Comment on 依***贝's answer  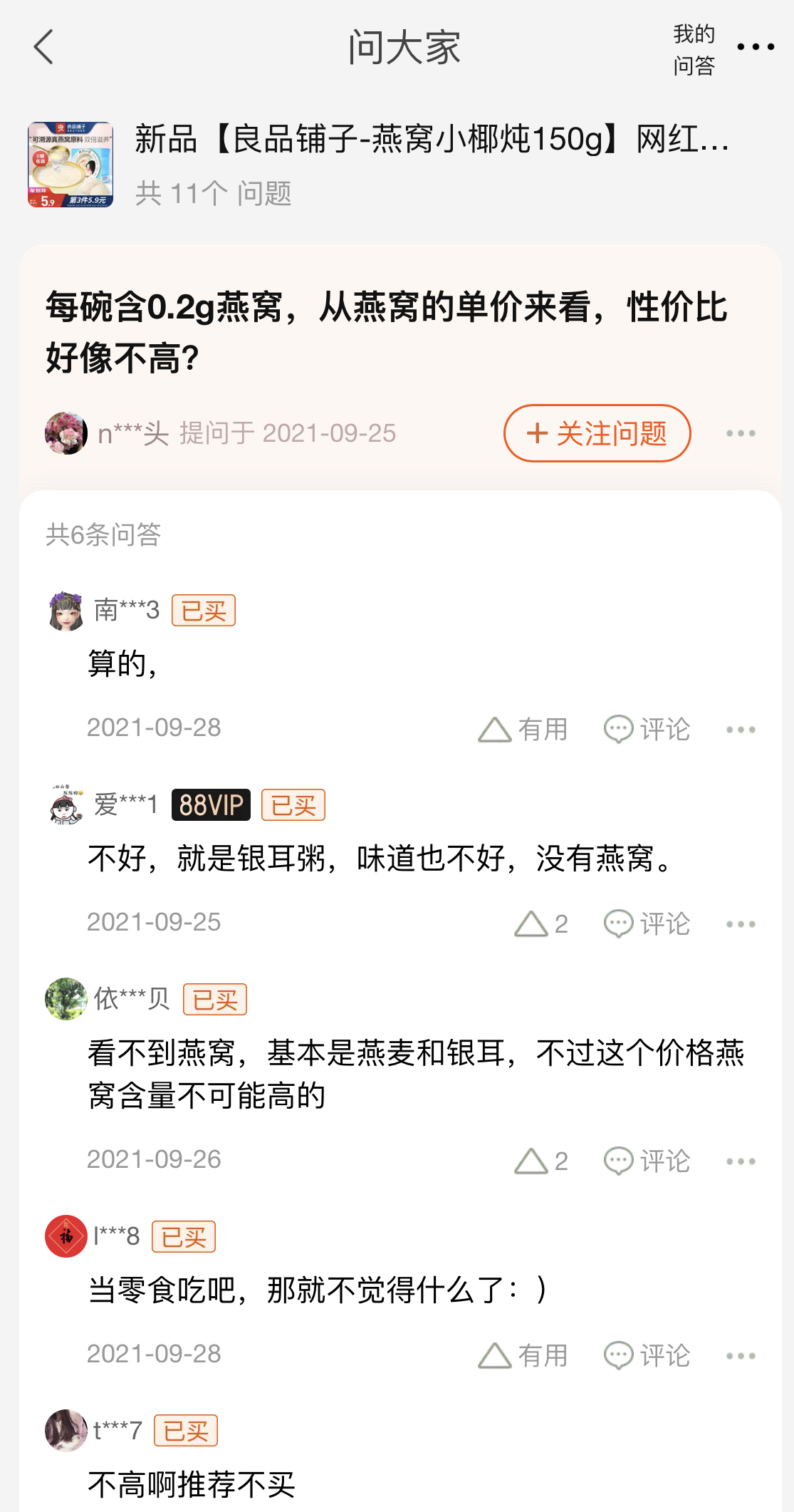pos(647,1161)
